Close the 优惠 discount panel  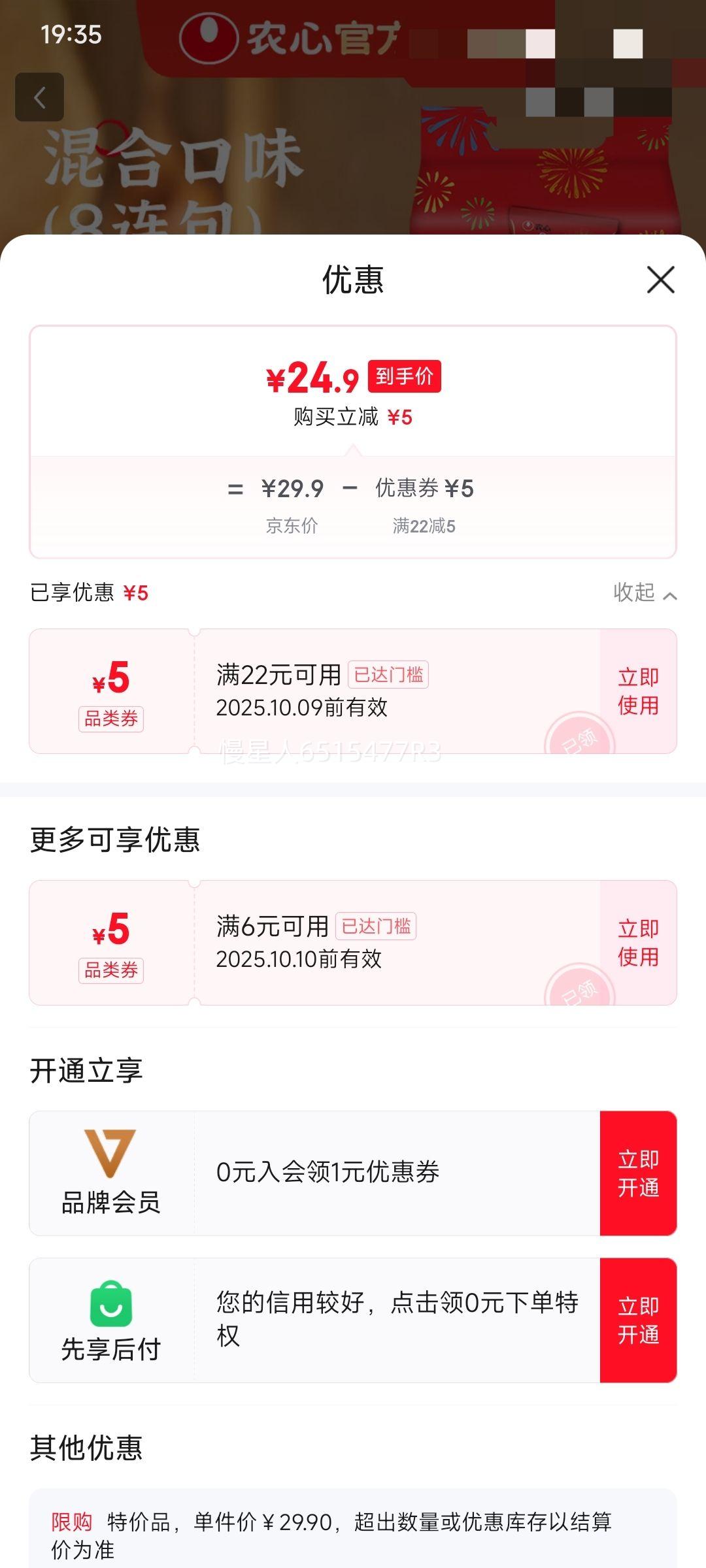tap(660, 280)
